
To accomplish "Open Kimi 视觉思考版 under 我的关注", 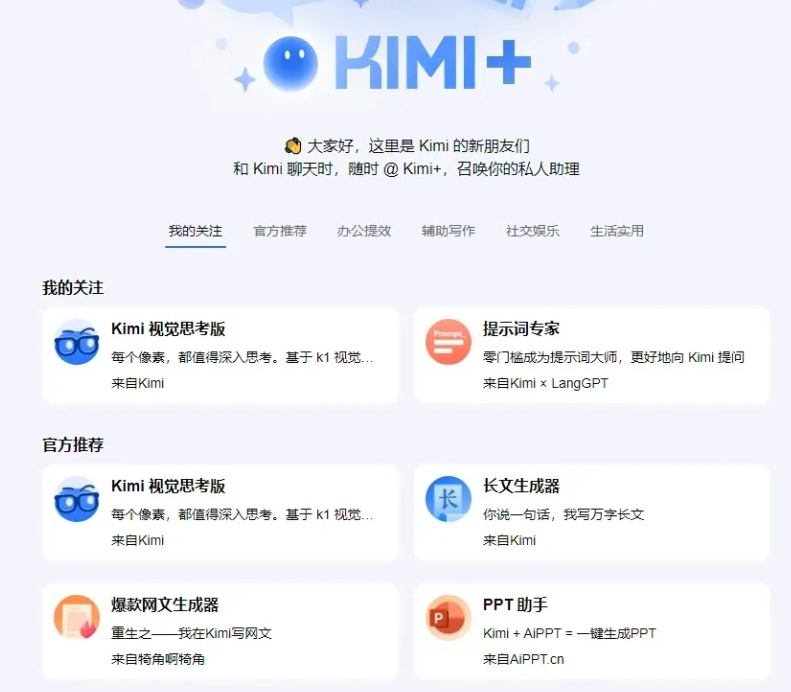I will pyautogui.click(x=220, y=355).
